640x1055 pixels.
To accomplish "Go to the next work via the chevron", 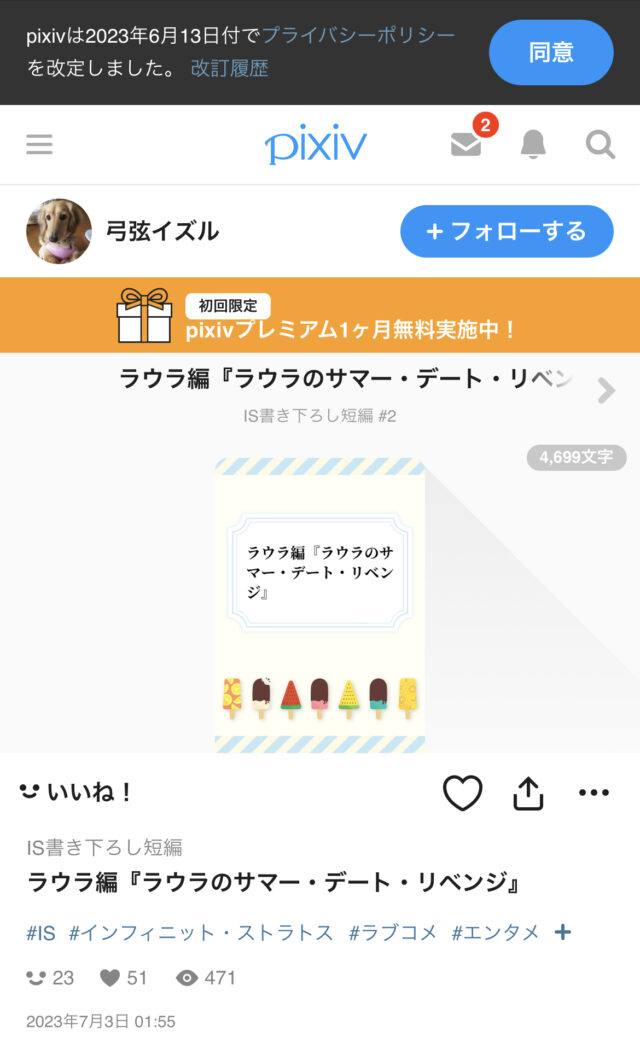I will click(x=606, y=391).
